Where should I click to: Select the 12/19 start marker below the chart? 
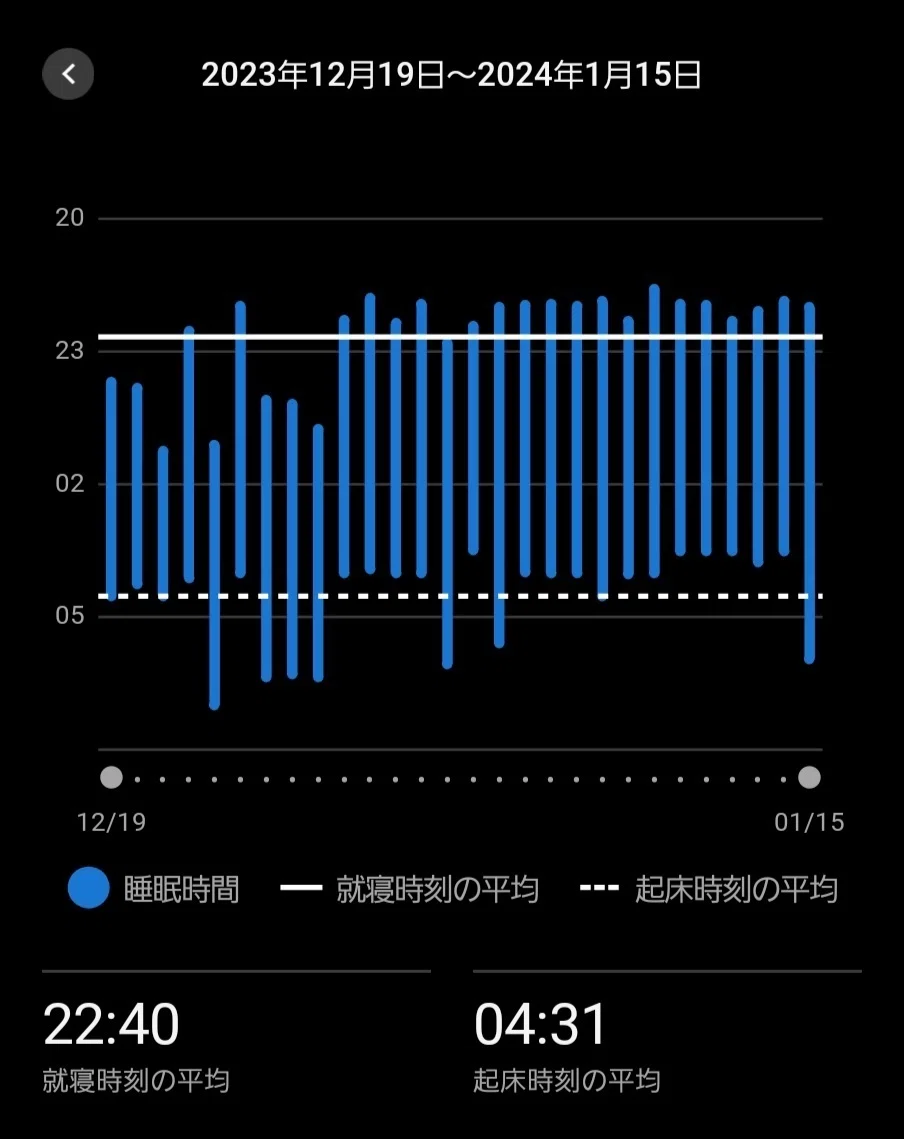111,777
